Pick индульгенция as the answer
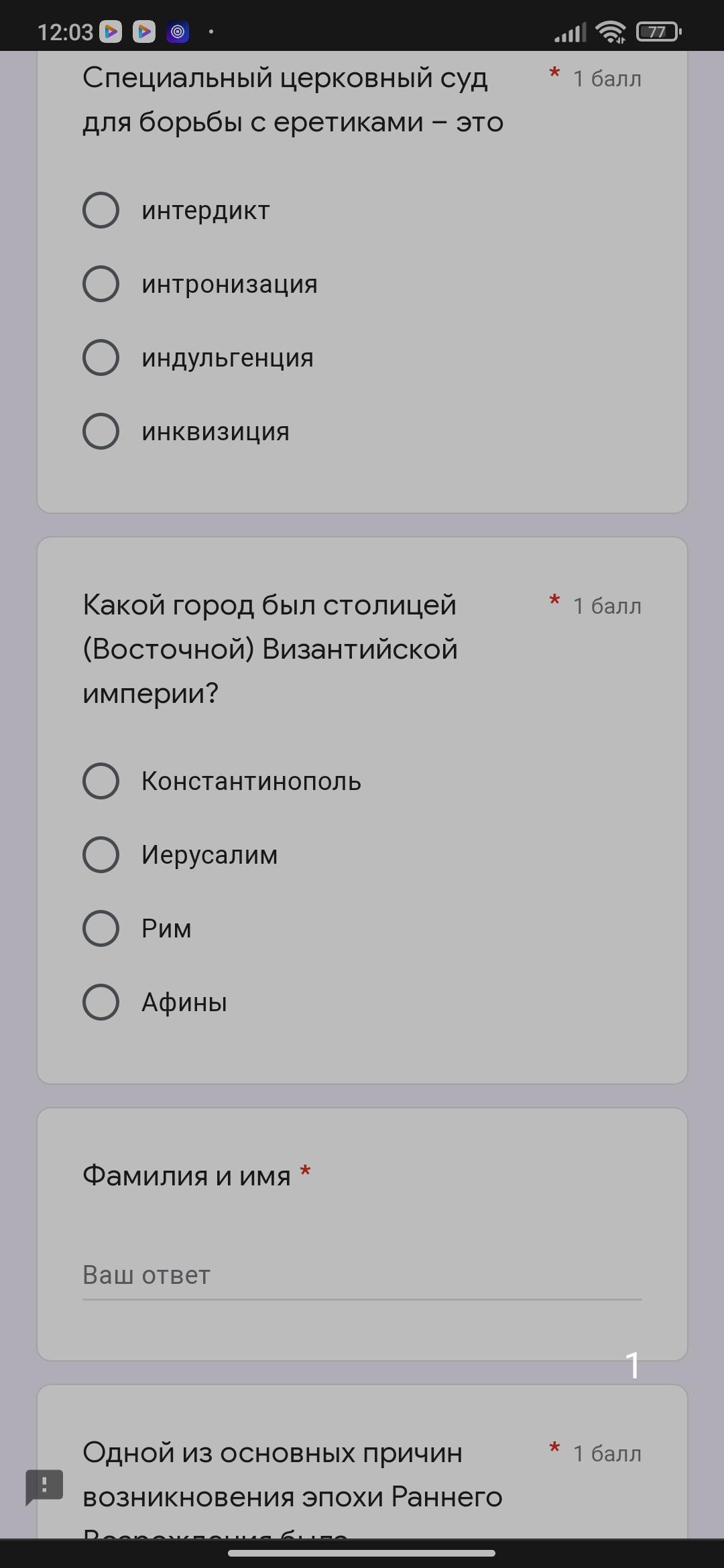 pos(101,358)
